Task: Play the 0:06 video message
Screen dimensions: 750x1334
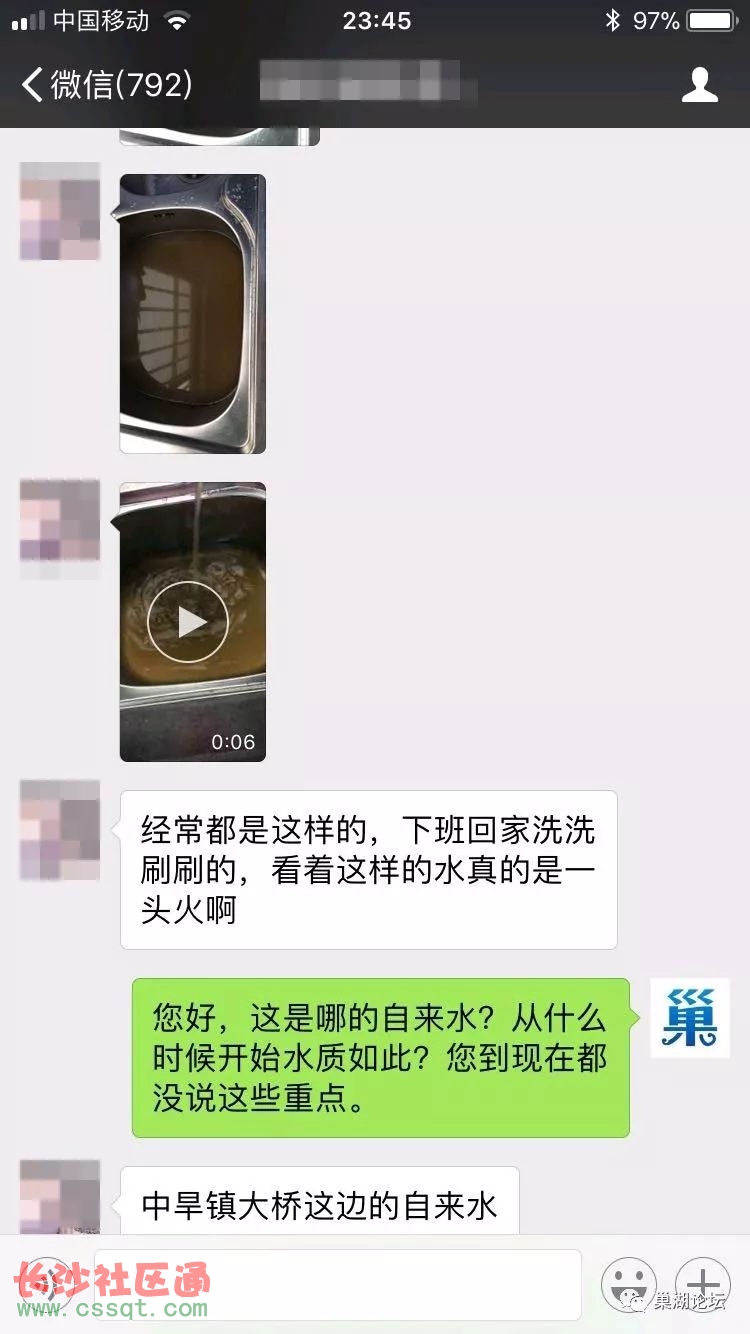Action: click(189, 622)
